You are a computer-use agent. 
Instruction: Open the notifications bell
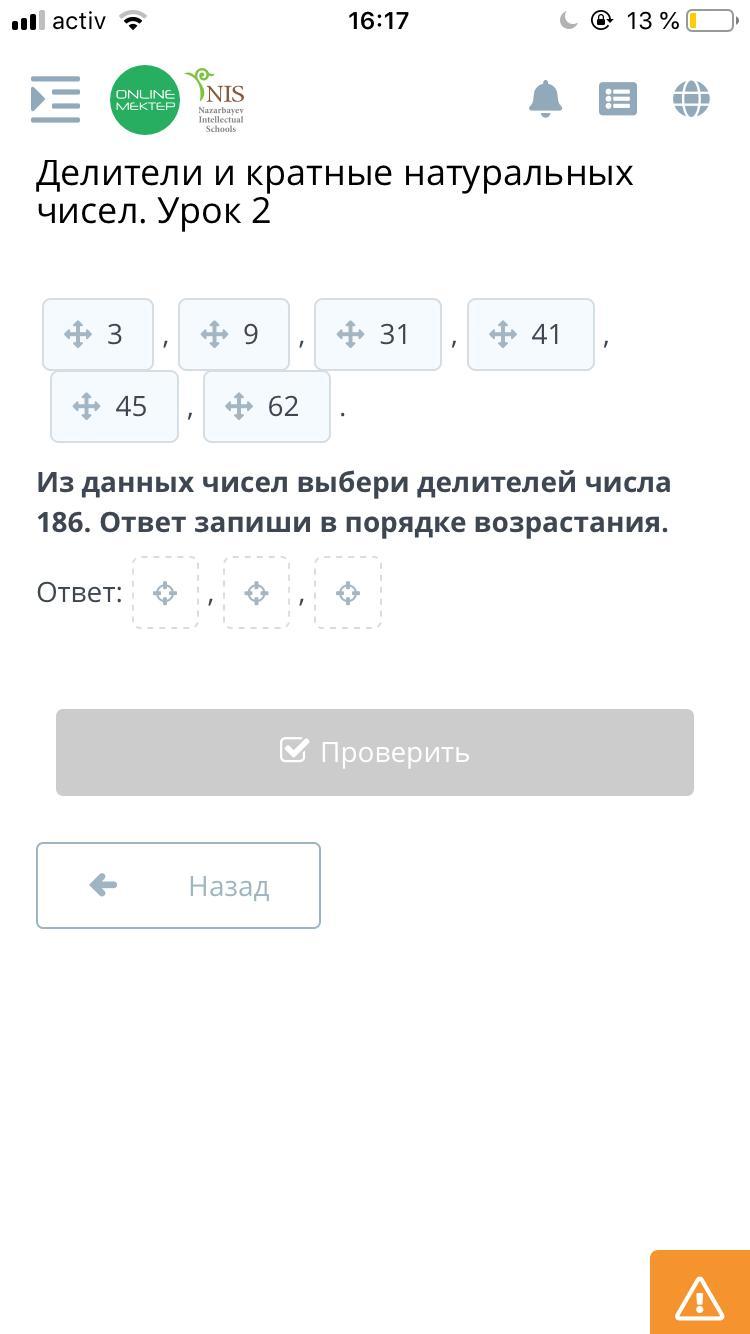click(x=545, y=99)
